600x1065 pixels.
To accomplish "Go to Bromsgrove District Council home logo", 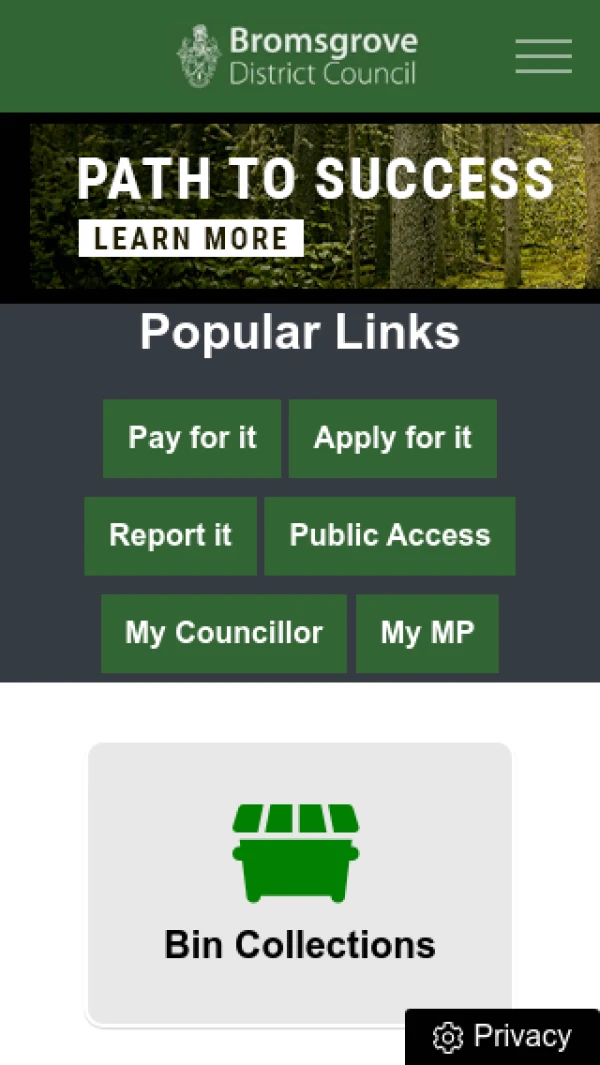I will (x=298, y=56).
